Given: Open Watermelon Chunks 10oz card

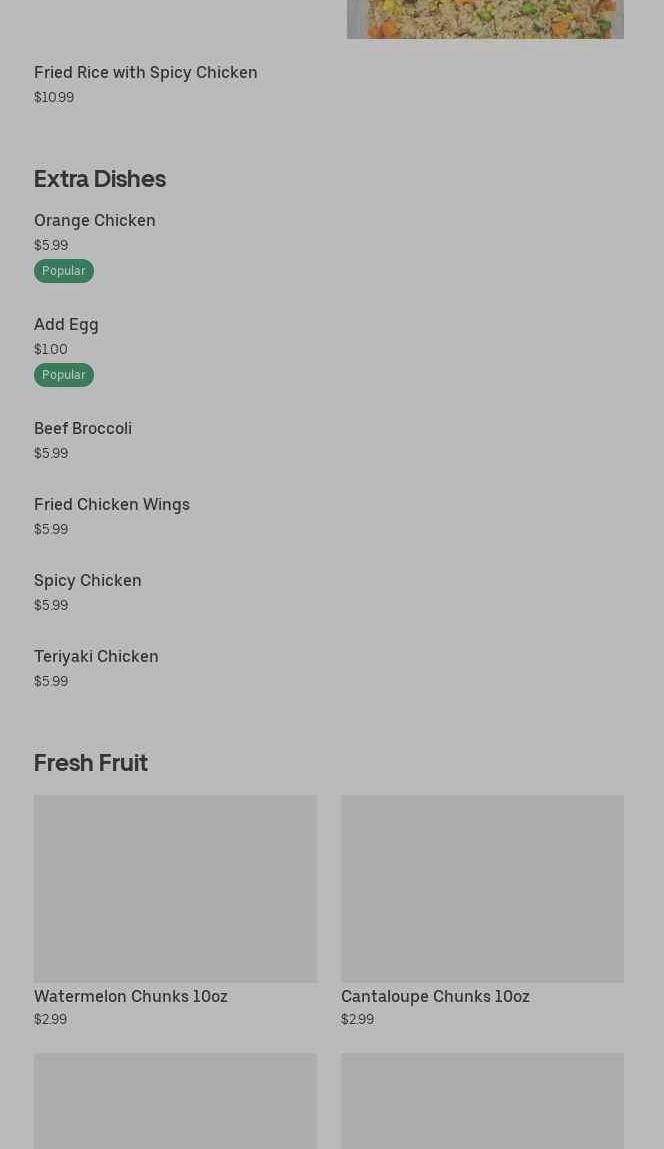Looking at the screenshot, I should pos(175,890).
